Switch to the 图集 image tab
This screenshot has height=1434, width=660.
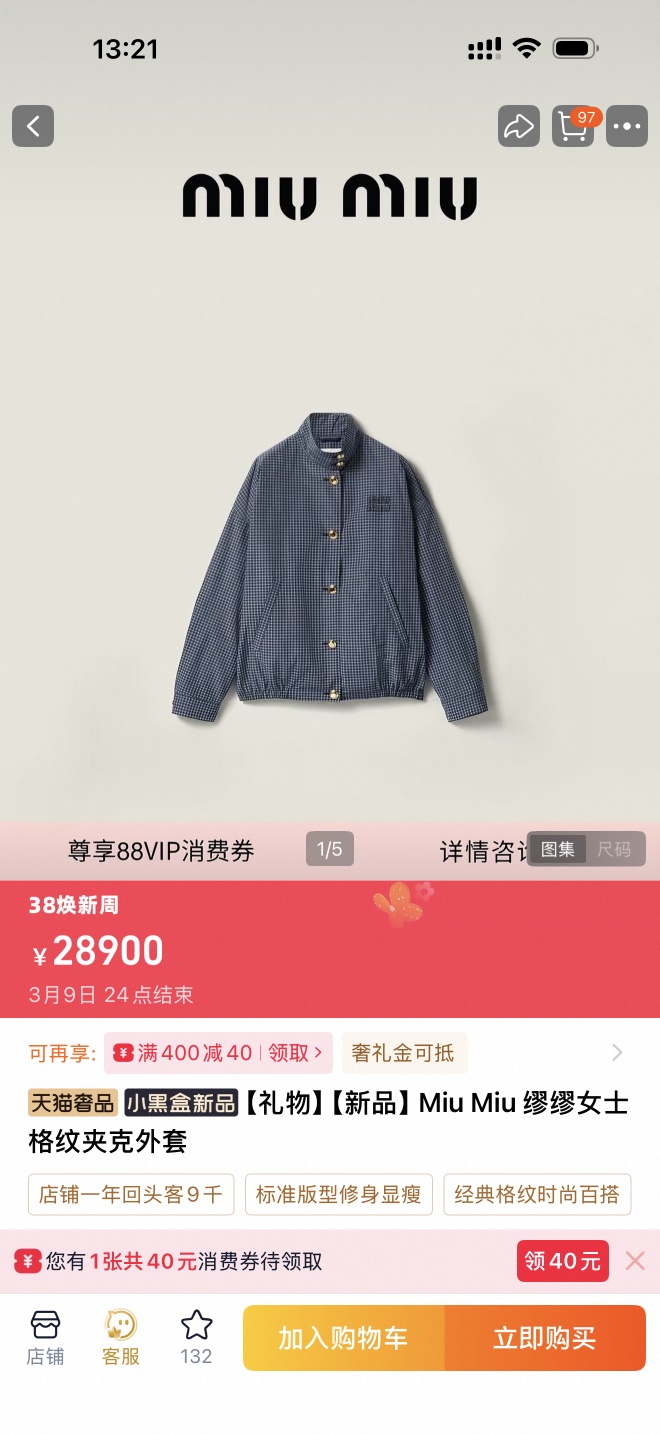click(558, 850)
